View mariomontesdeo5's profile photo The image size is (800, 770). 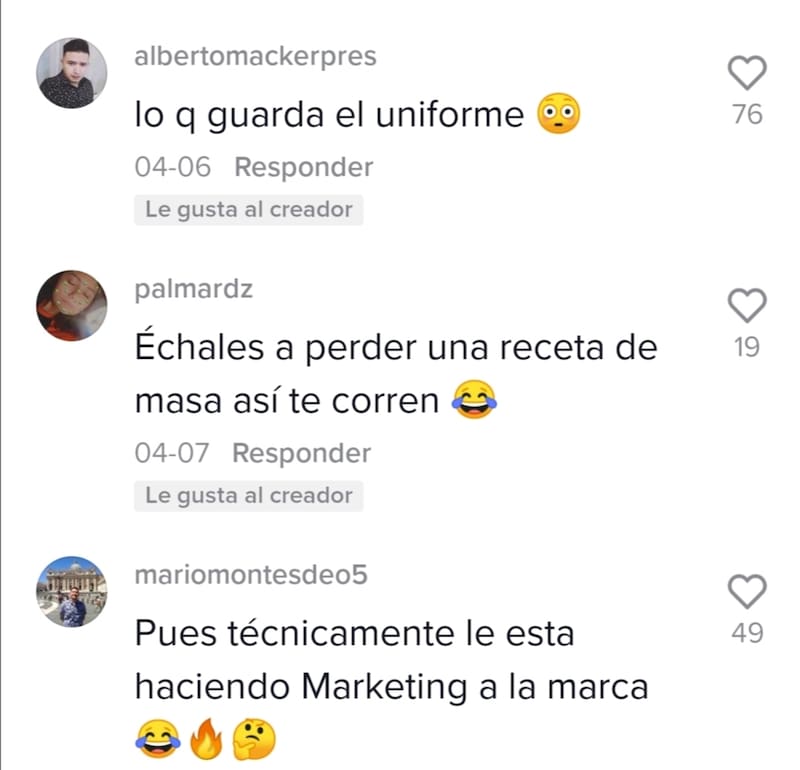[71, 591]
